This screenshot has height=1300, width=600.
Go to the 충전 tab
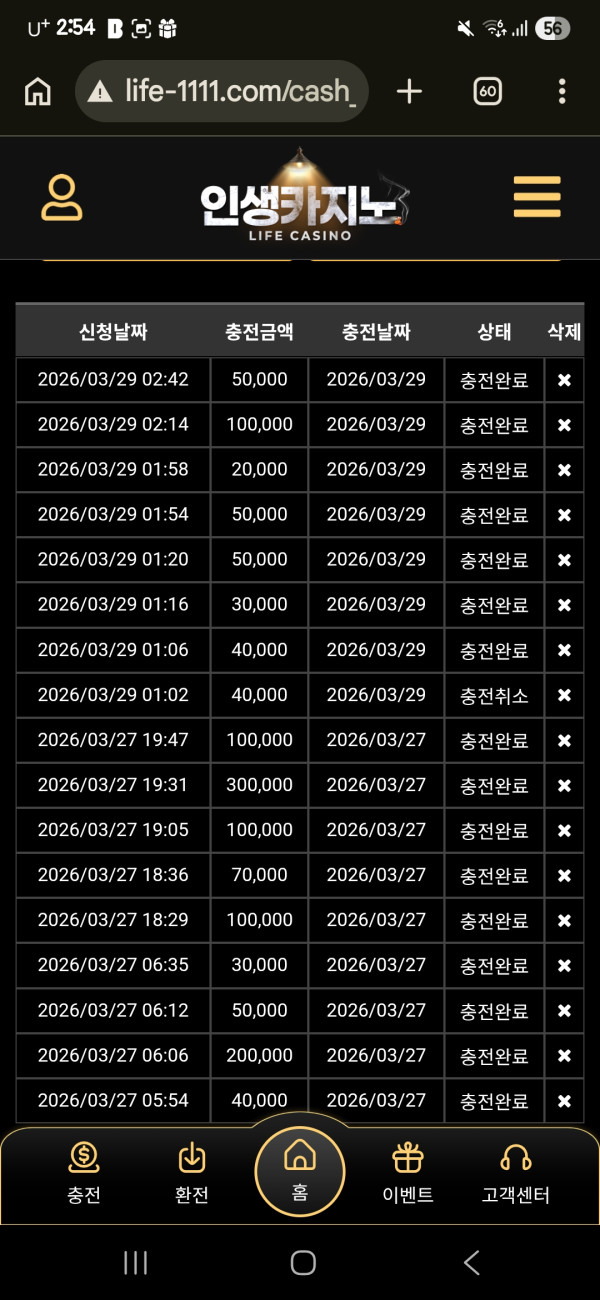click(84, 1173)
